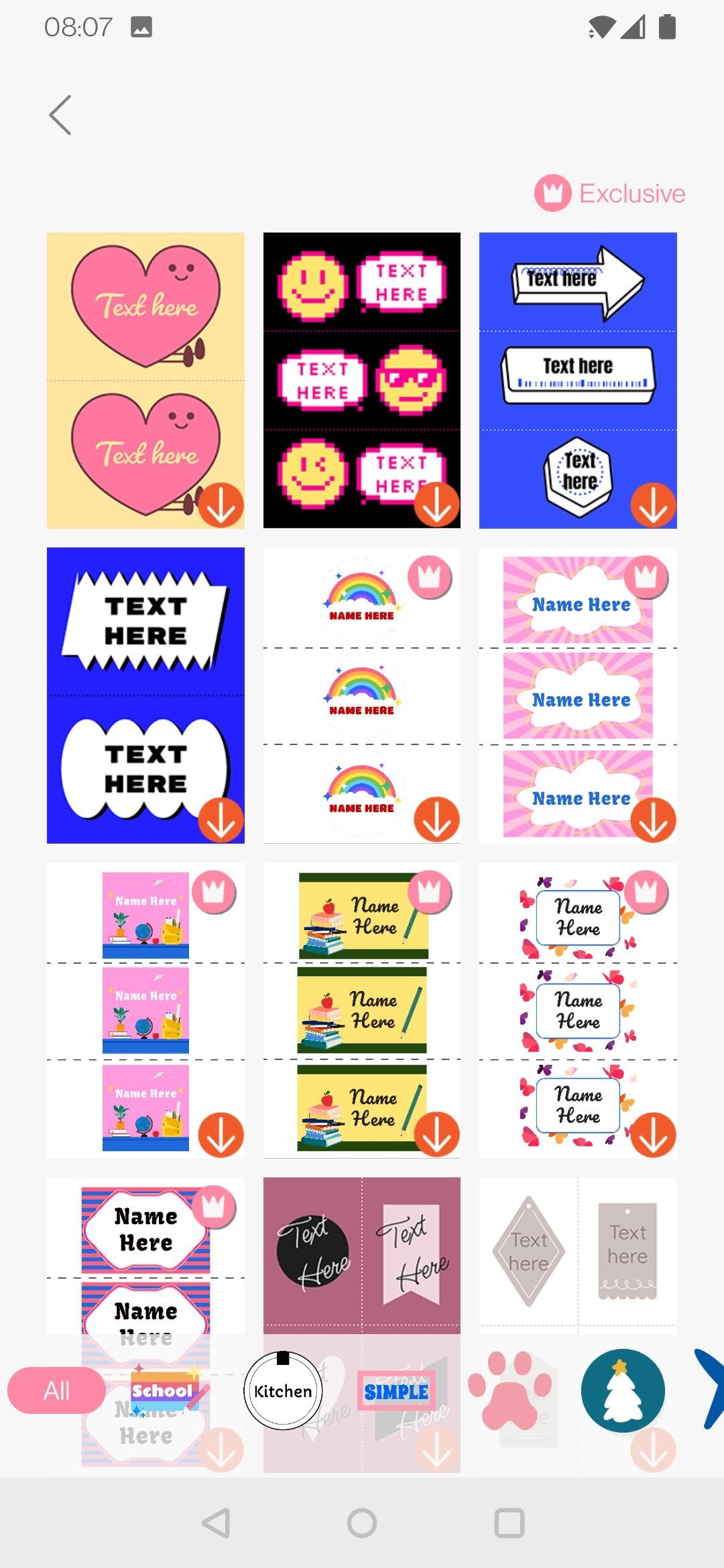Open the pixel smiley face template
The image size is (724, 1568).
click(x=362, y=381)
